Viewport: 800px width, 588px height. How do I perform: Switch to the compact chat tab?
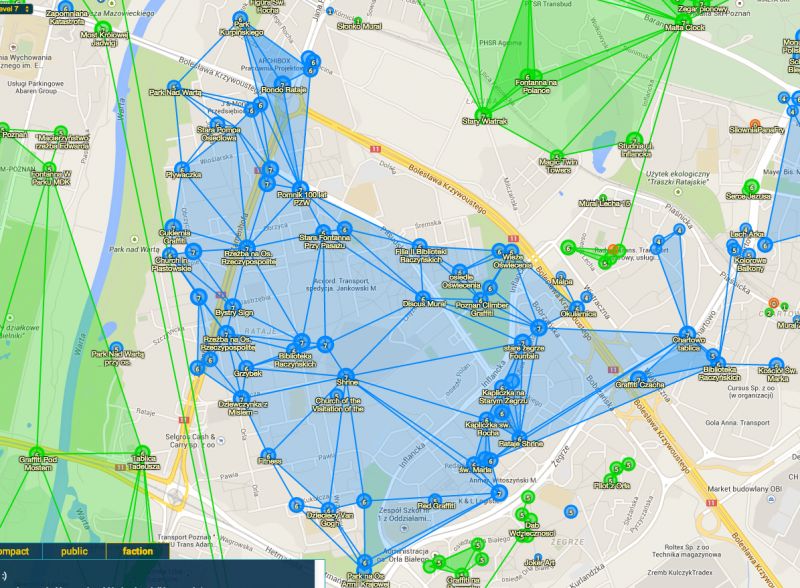[14, 551]
